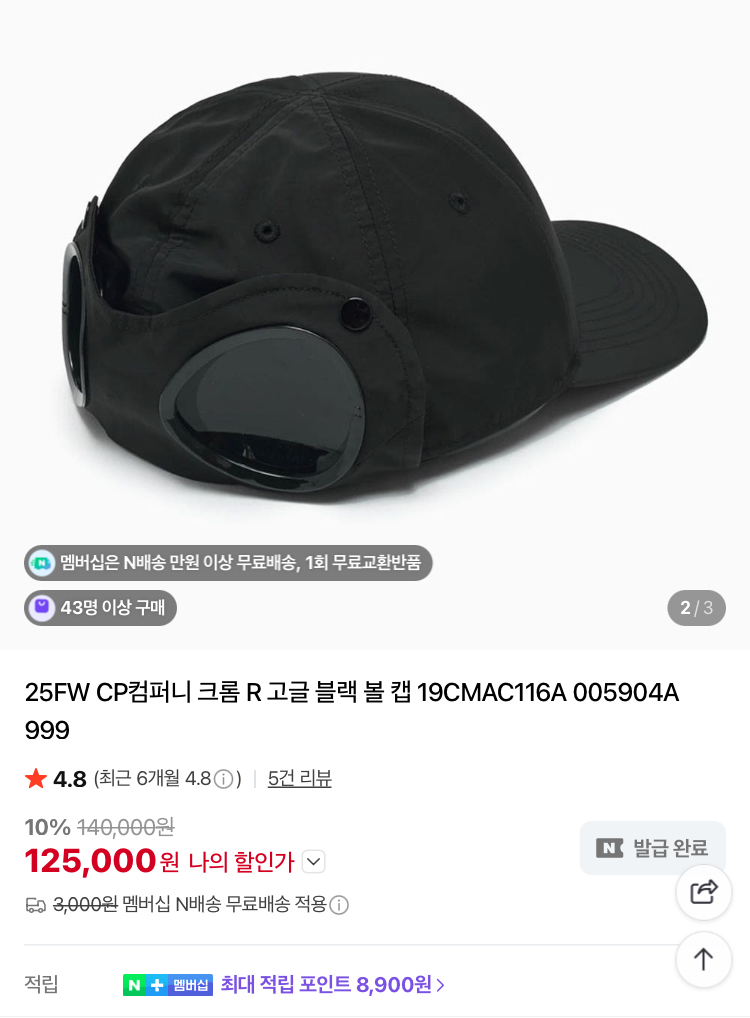
Task: Share this product
Action: (704, 892)
